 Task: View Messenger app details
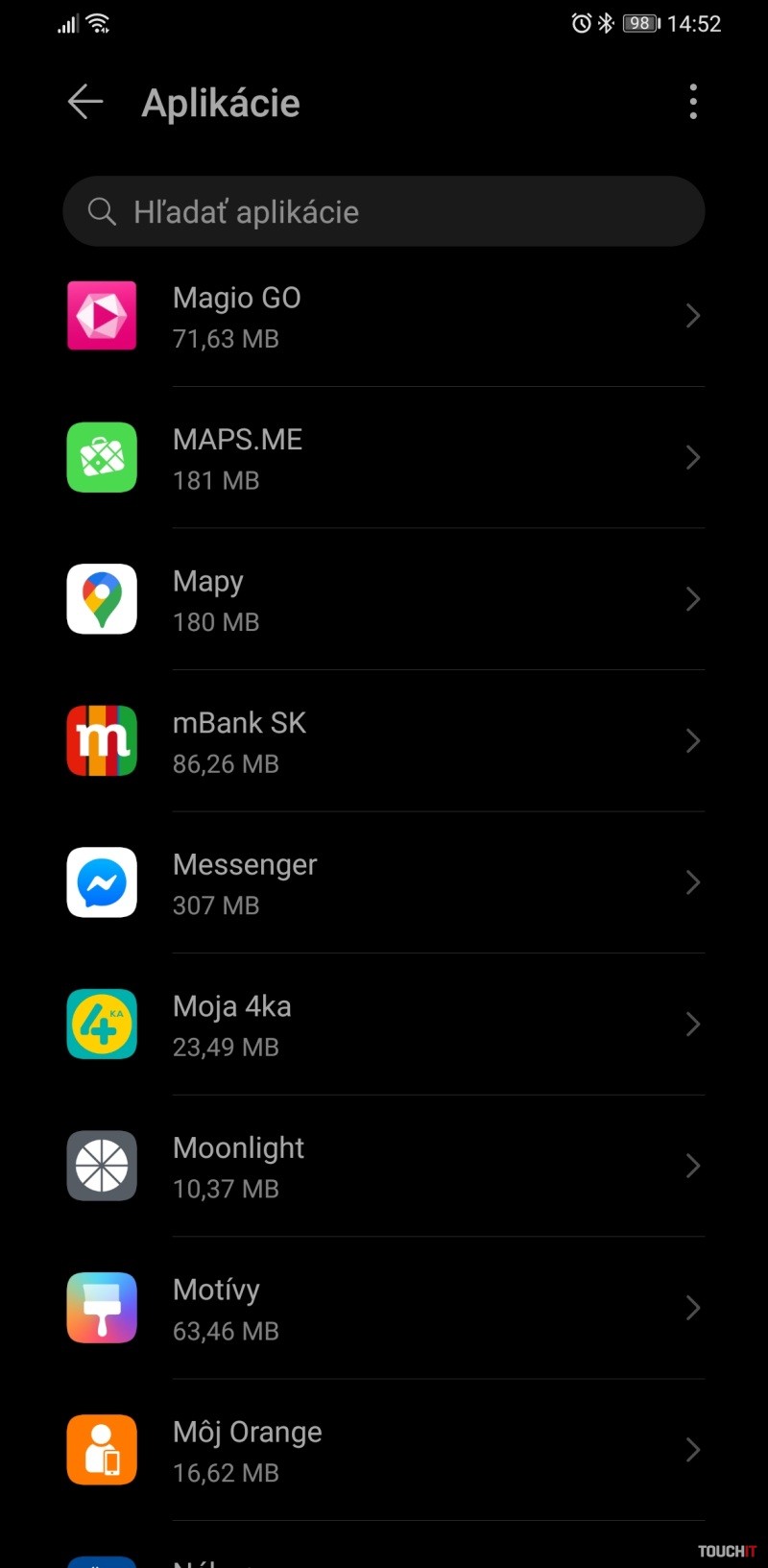[384, 883]
